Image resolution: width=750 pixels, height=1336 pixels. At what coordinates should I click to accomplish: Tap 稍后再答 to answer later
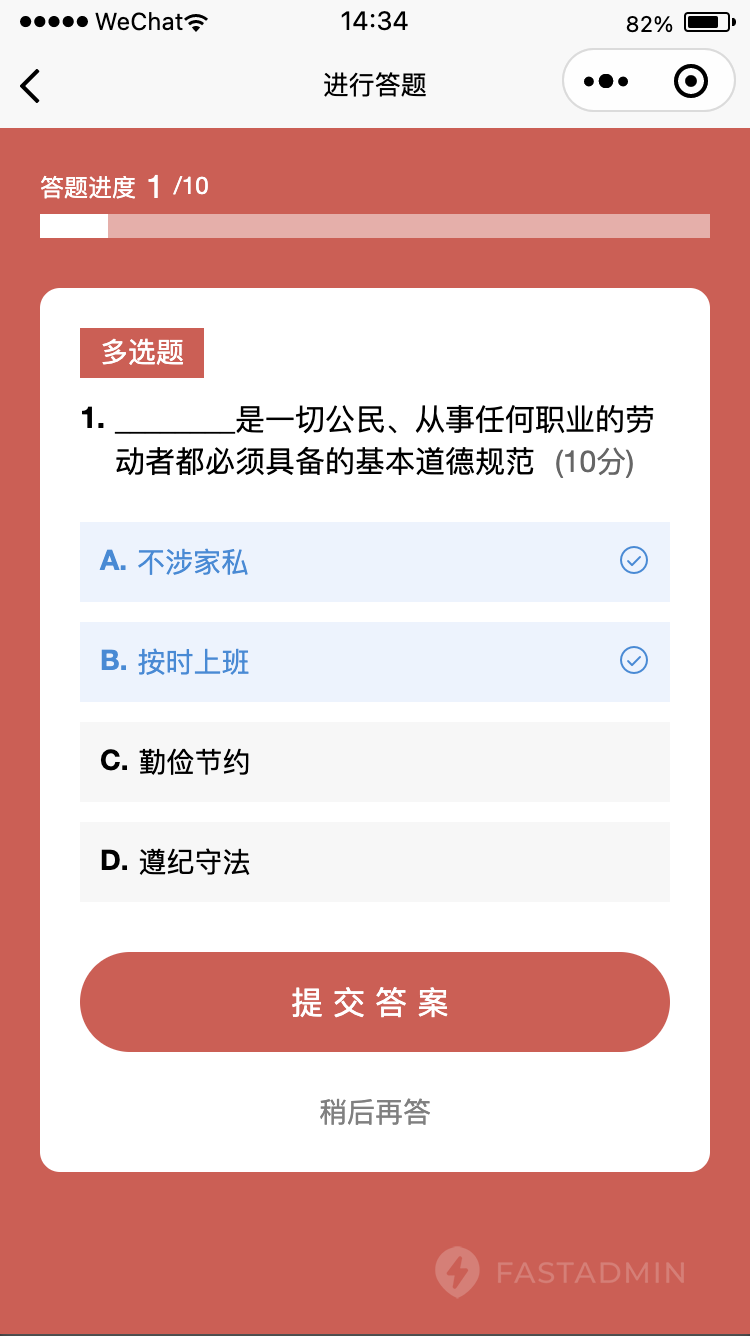374,1111
